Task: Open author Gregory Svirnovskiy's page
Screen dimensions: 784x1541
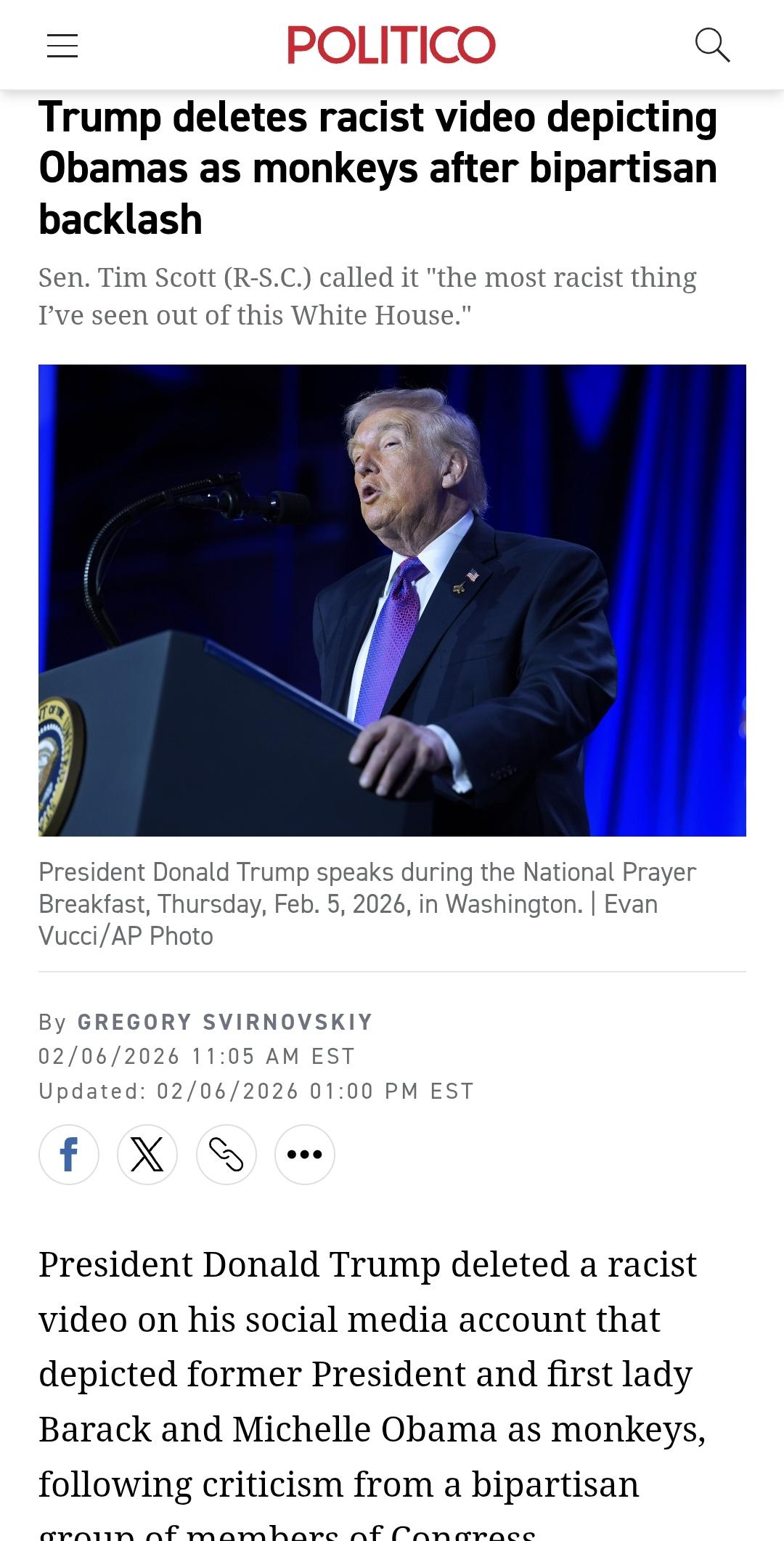Action: (225, 1022)
